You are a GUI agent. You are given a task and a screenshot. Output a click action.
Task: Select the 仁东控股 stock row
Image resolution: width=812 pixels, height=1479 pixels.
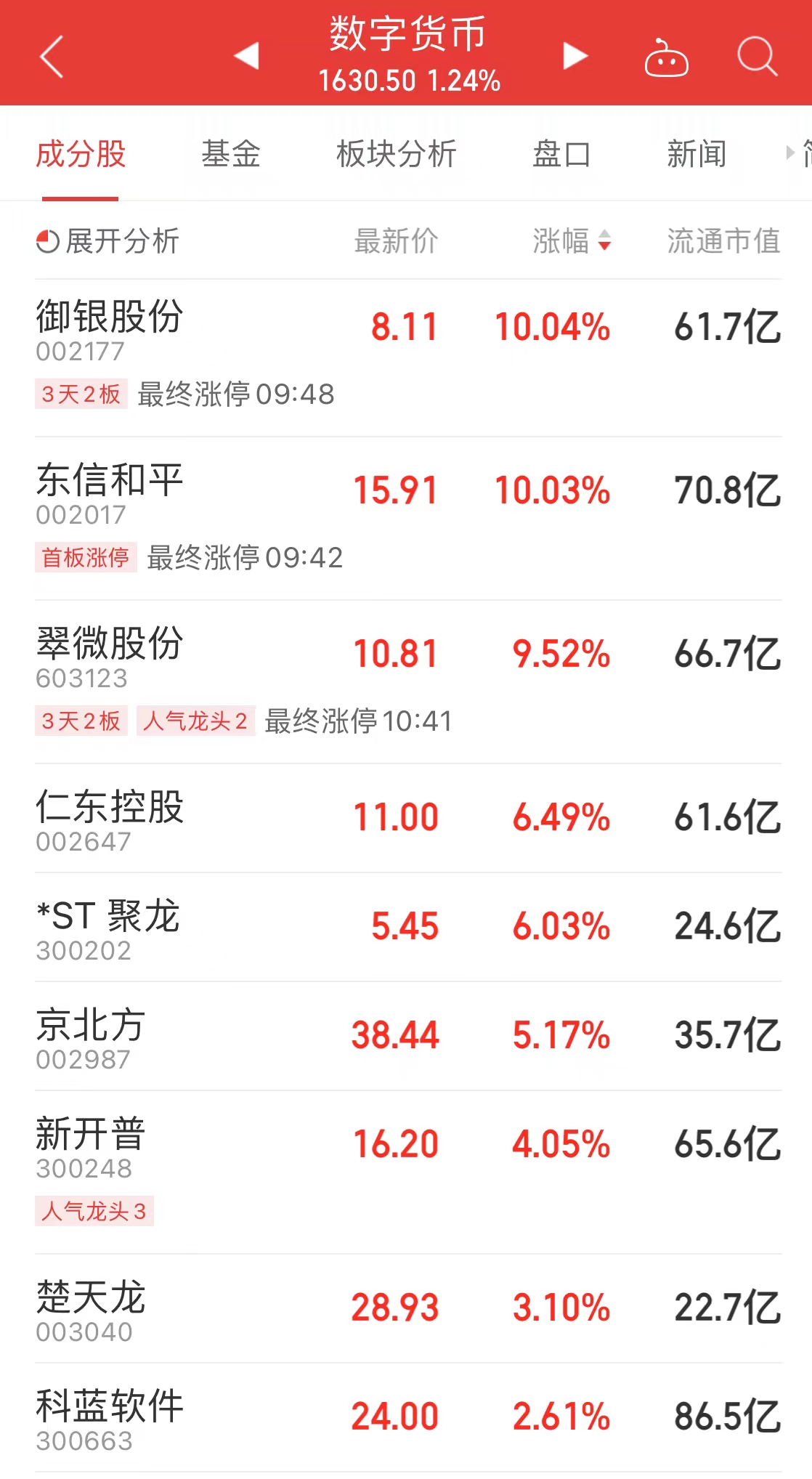point(218,821)
